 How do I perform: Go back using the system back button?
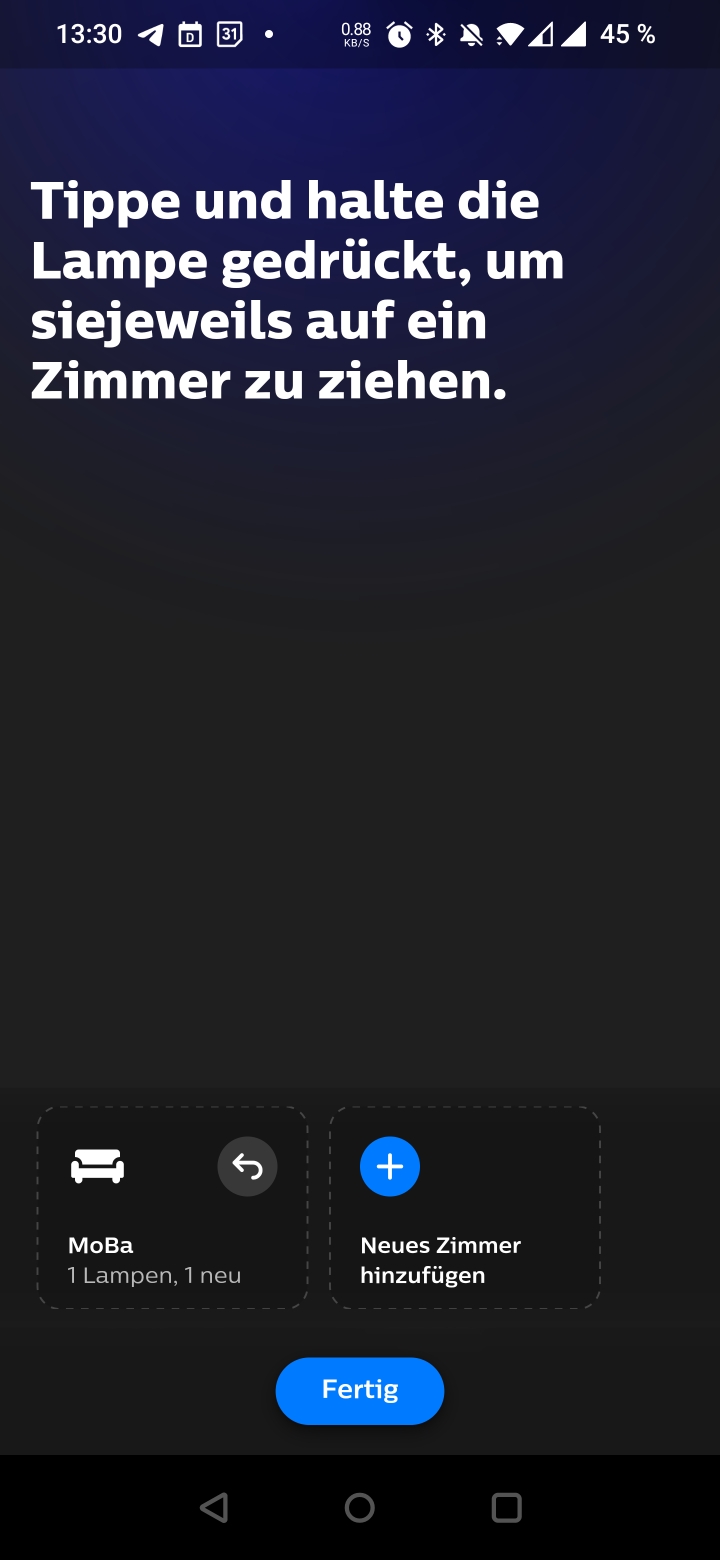pyautogui.click(x=213, y=1507)
